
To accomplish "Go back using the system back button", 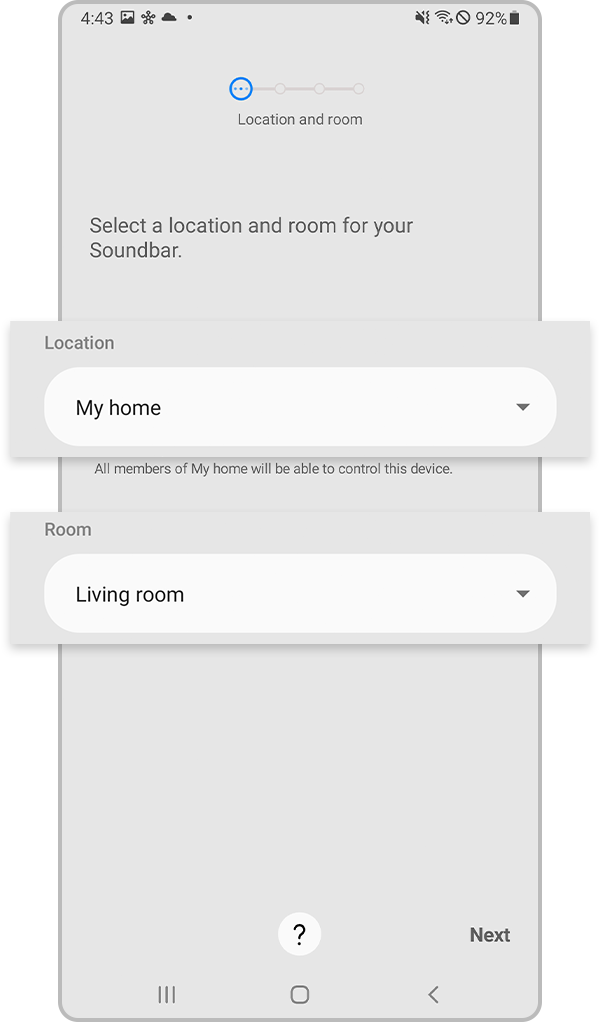I will point(433,994).
